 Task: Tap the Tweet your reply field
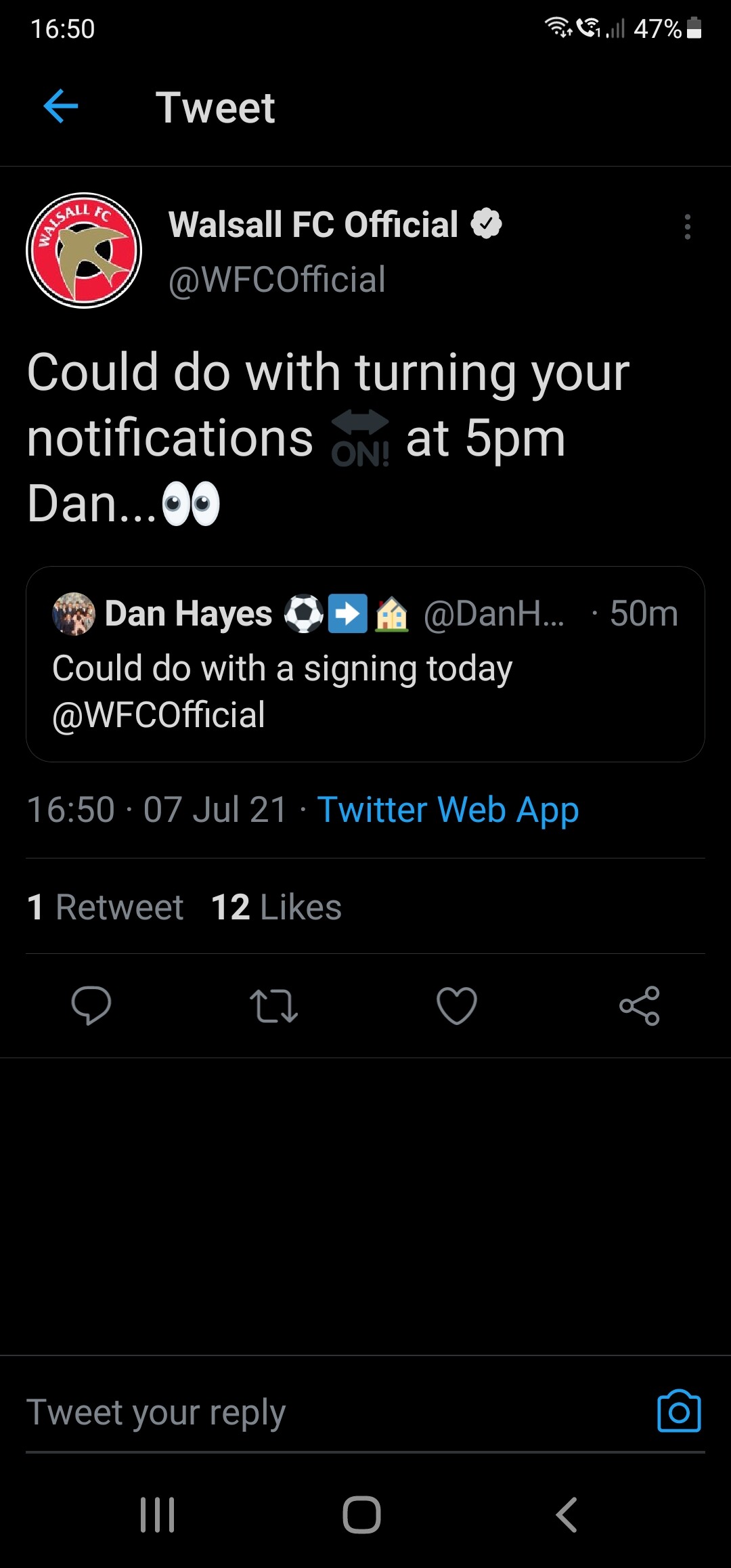pos(332,1412)
